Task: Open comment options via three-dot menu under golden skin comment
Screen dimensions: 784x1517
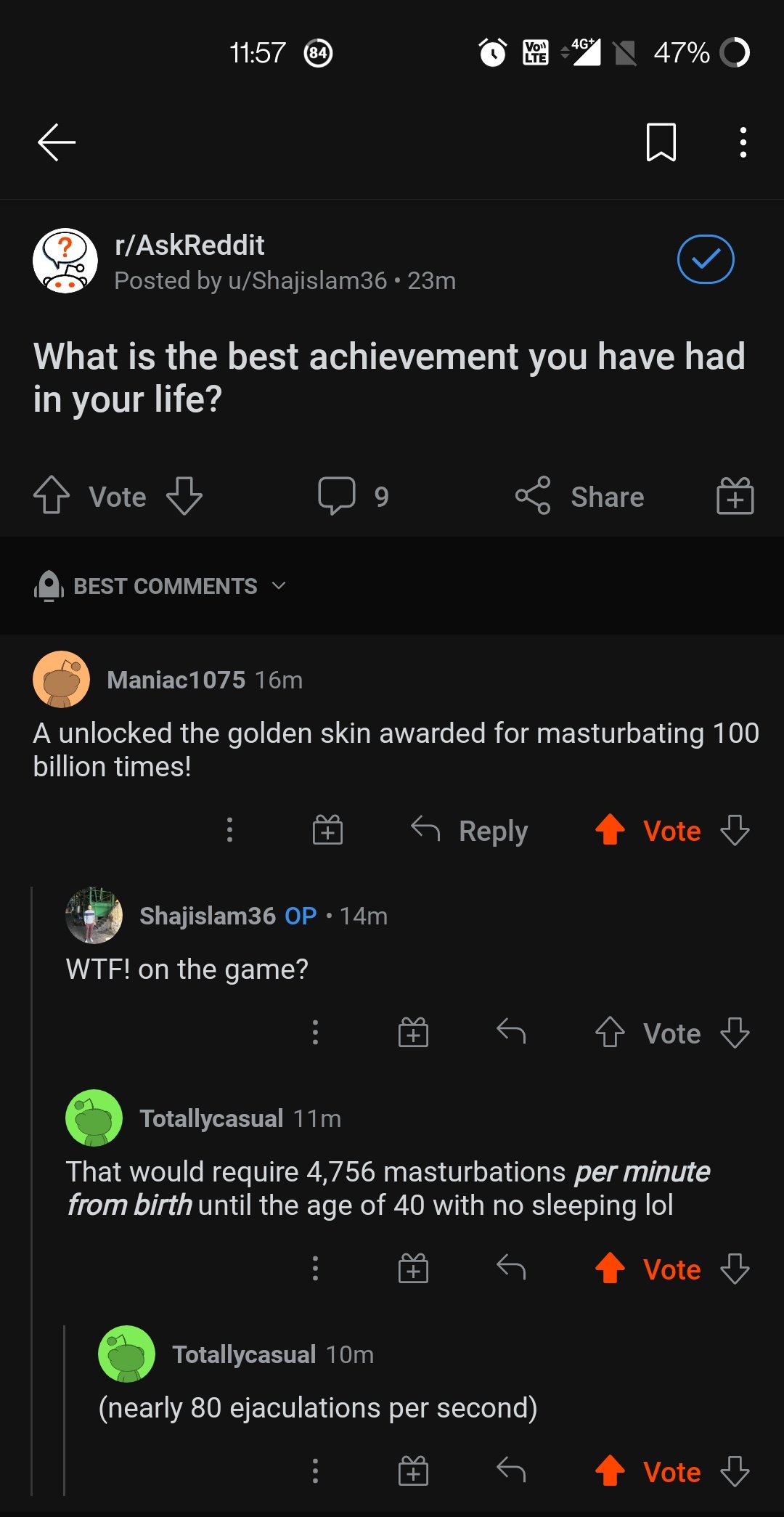Action: (229, 831)
